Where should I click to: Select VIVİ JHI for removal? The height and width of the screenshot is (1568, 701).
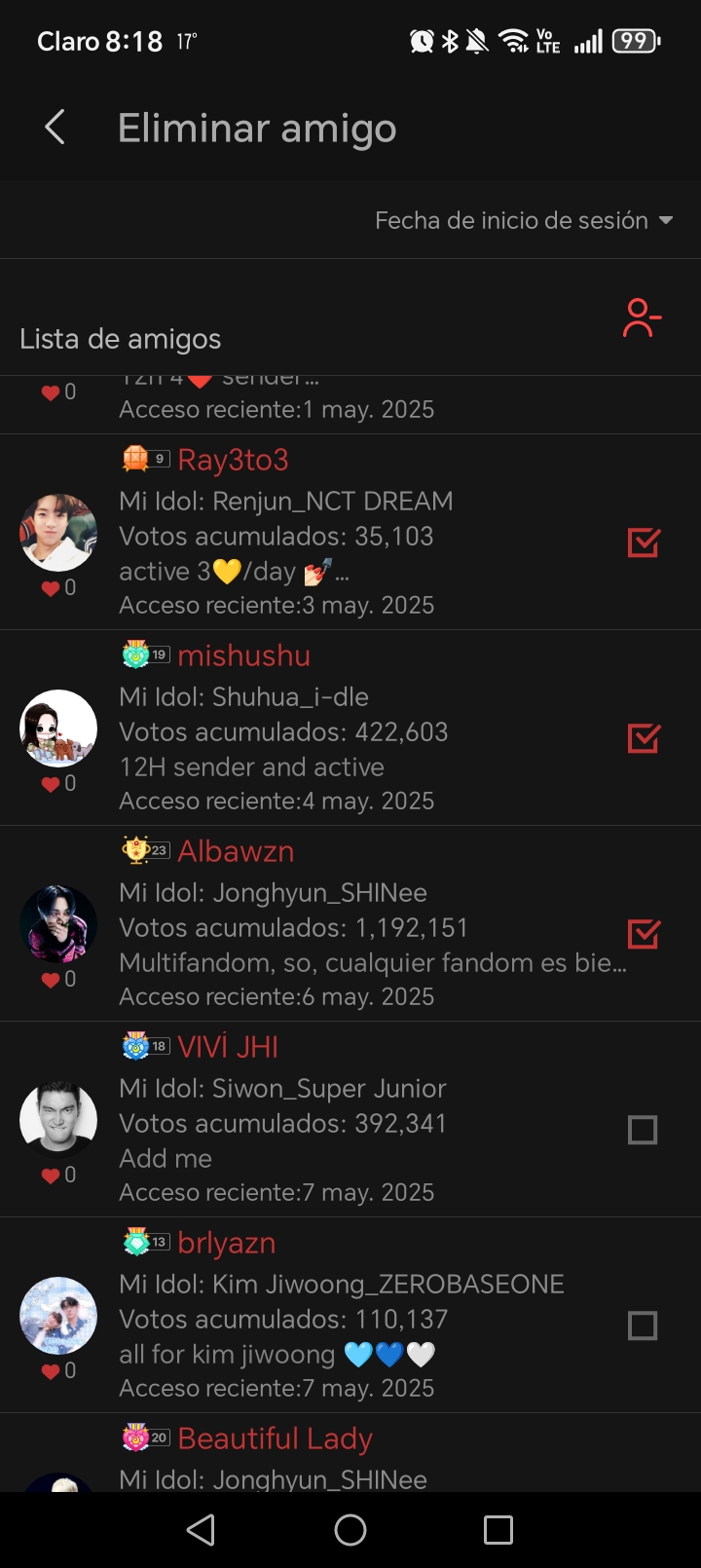[643, 1130]
